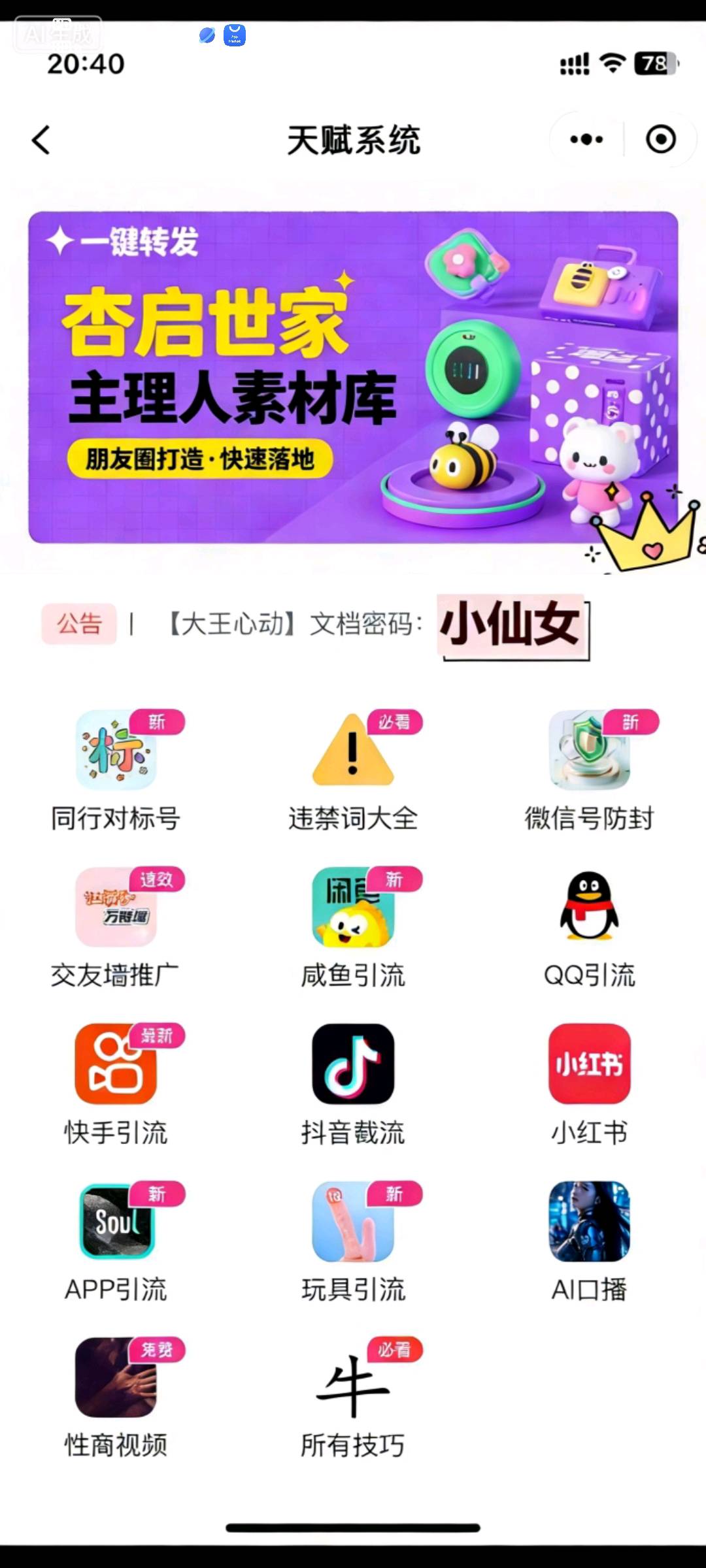Open the 快手引流 icon

(x=116, y=1065)
